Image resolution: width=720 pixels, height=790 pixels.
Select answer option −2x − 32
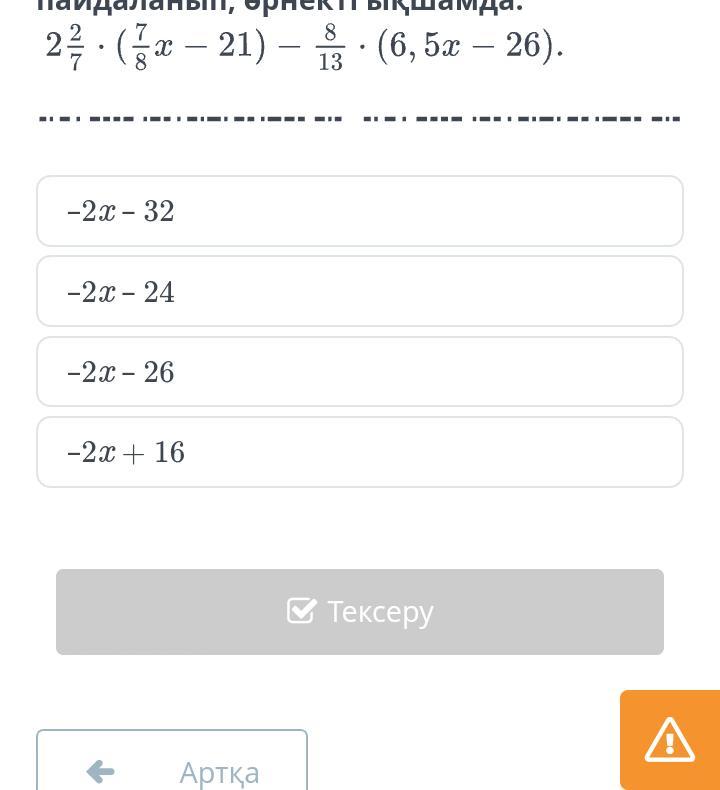[x=360, y=211]
